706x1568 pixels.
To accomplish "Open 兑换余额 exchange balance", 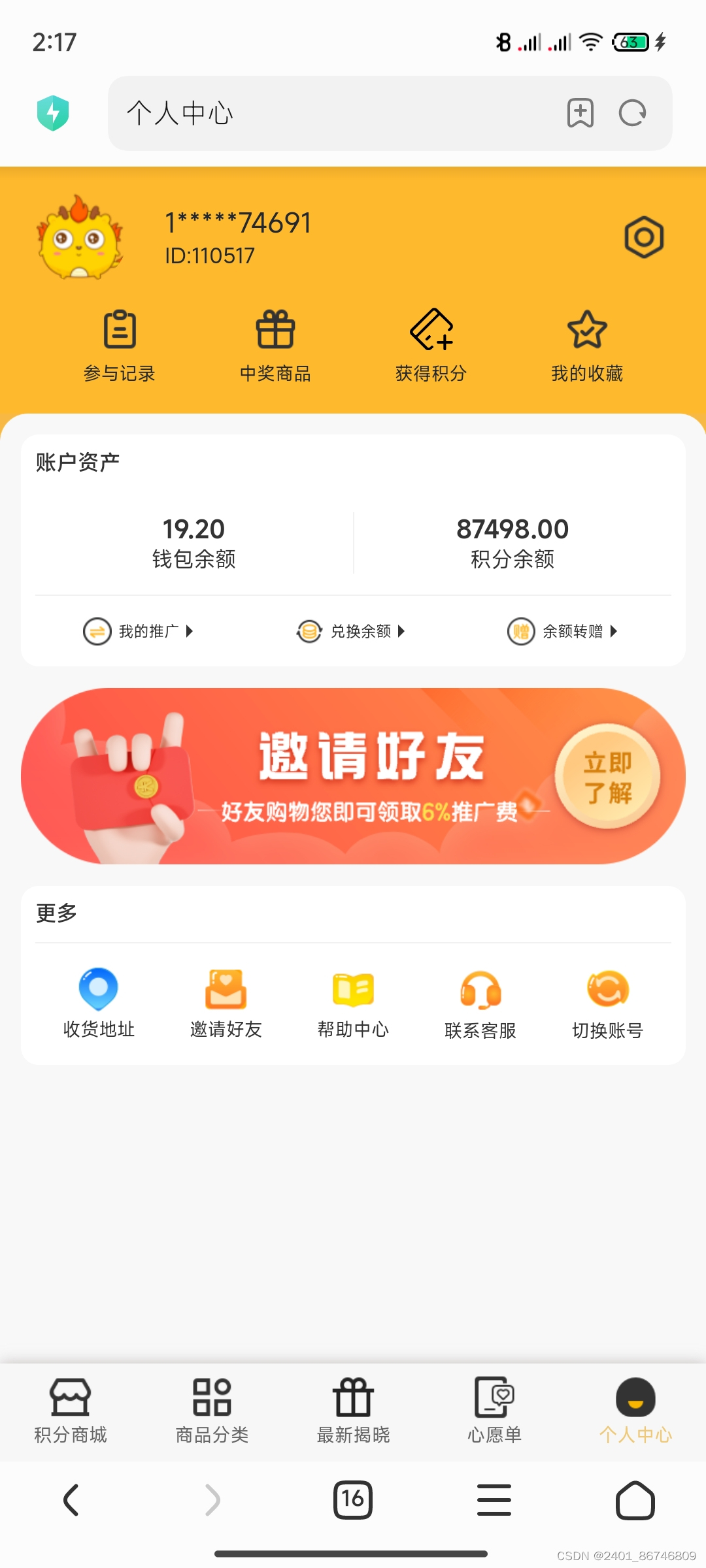I will pos(351,631).
